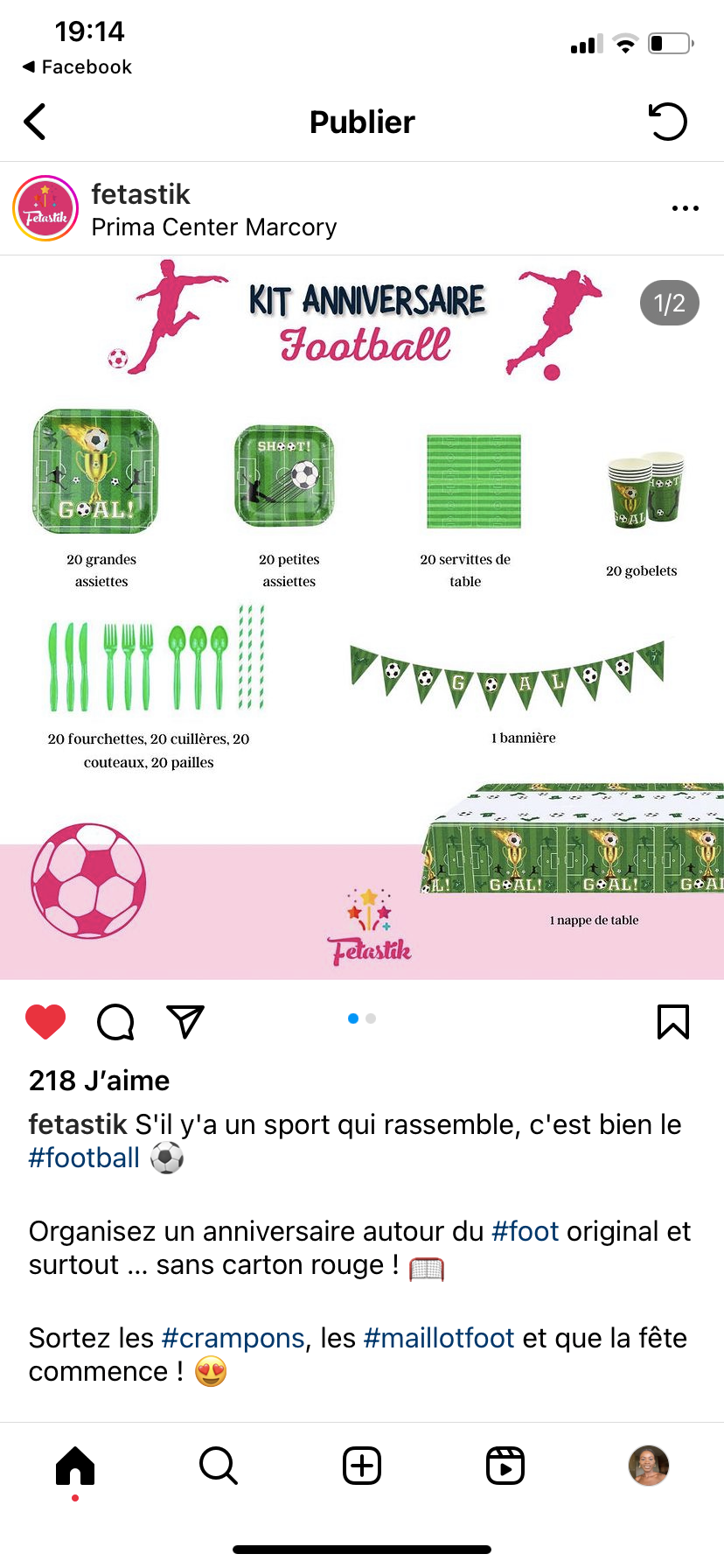The width and height of the screenshot is (724, 1568).
Task: Switch to the Reels tab
Action: (505, 1466)
